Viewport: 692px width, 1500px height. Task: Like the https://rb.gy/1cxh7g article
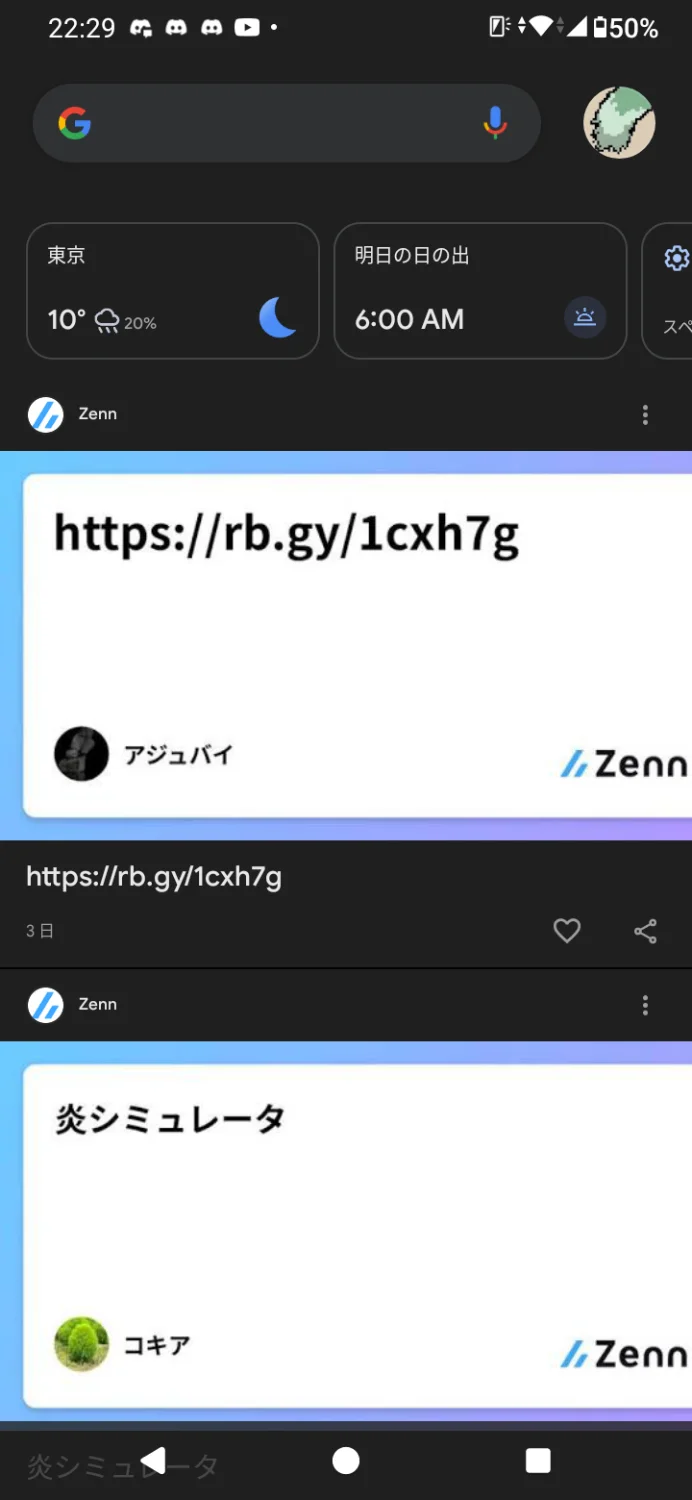(x=567, y=931)
